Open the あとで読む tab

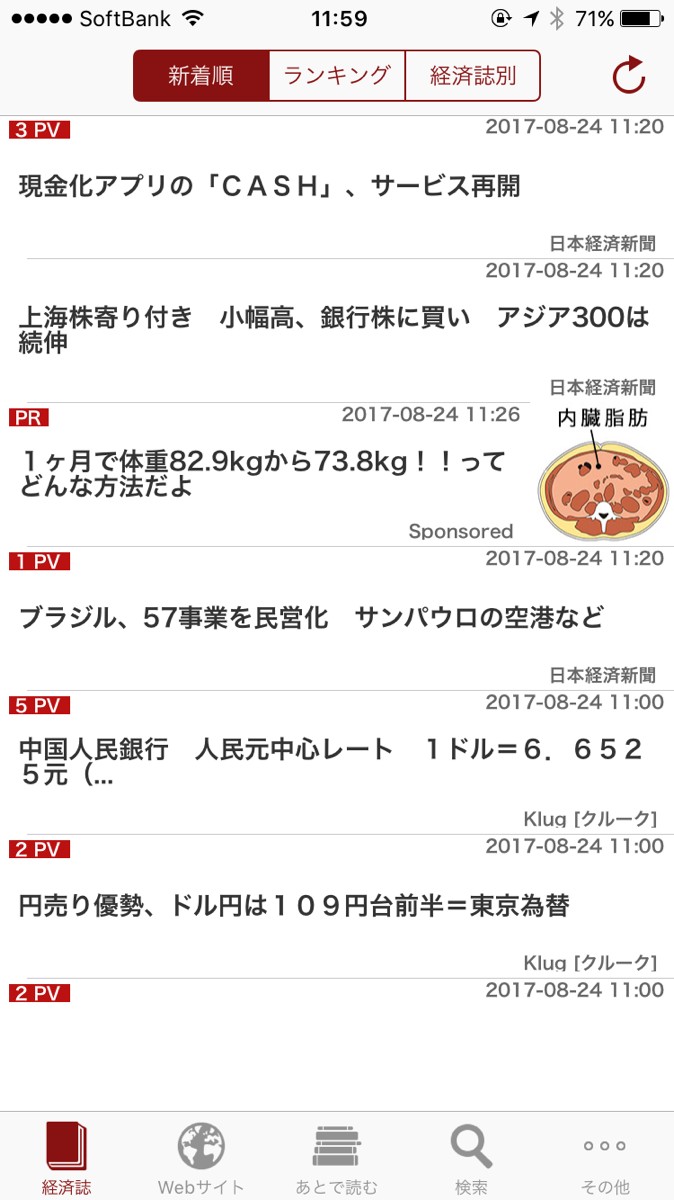point(337,1158)
